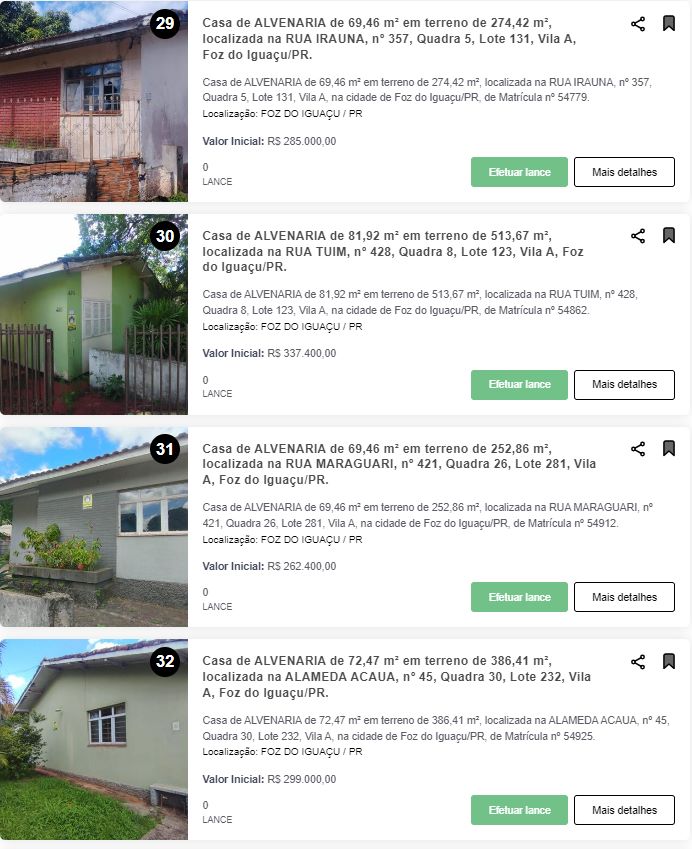Bookmark the RUA MARAGUARI house listing
This screenshot has height=849, width=692.
[669, 449]
